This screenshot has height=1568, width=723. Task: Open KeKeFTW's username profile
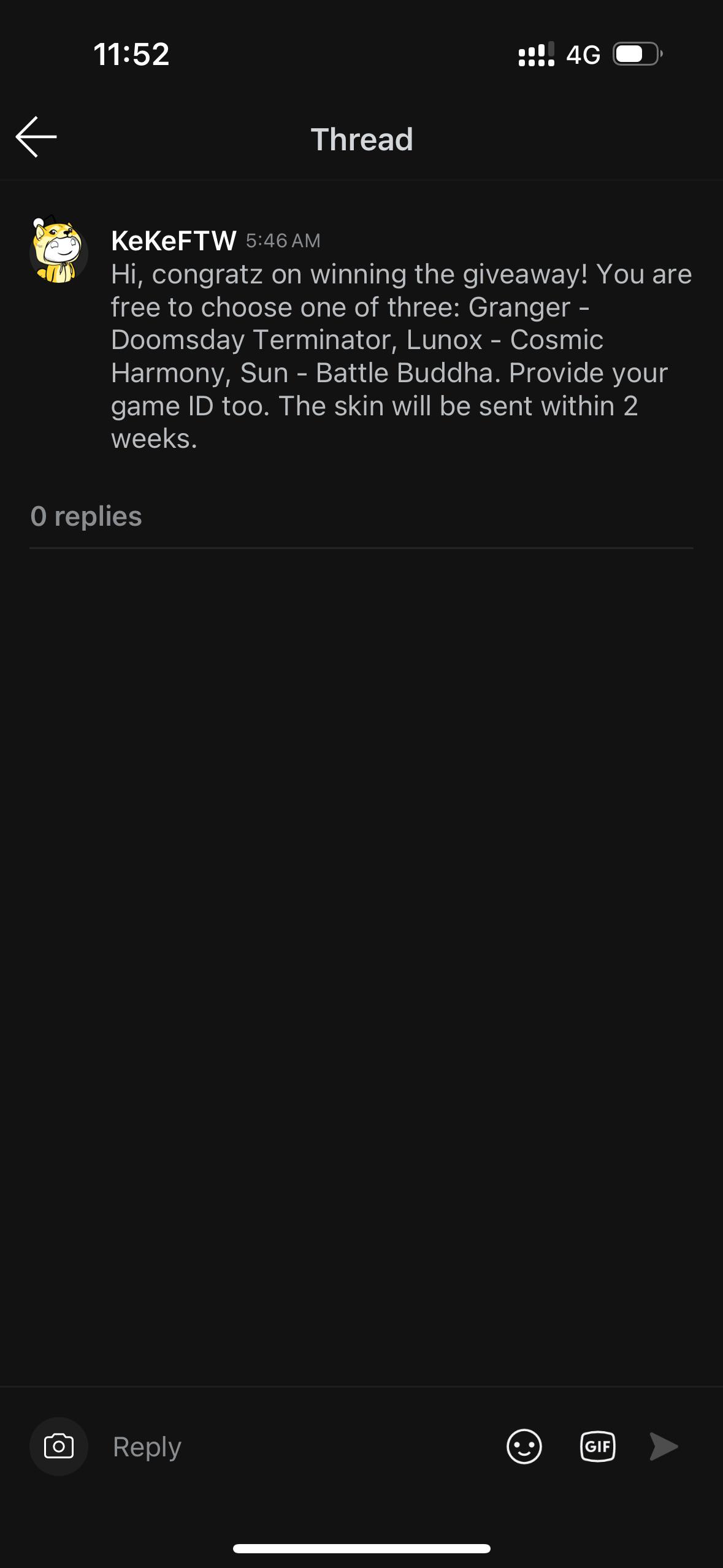tap(174, 240)
